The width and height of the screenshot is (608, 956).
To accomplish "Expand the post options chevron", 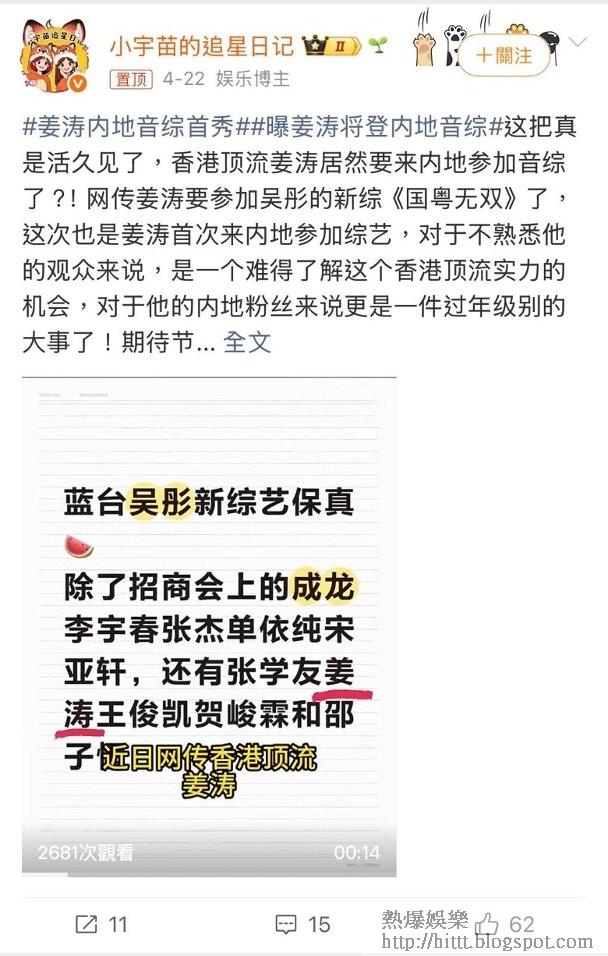I will coord(579,42).
